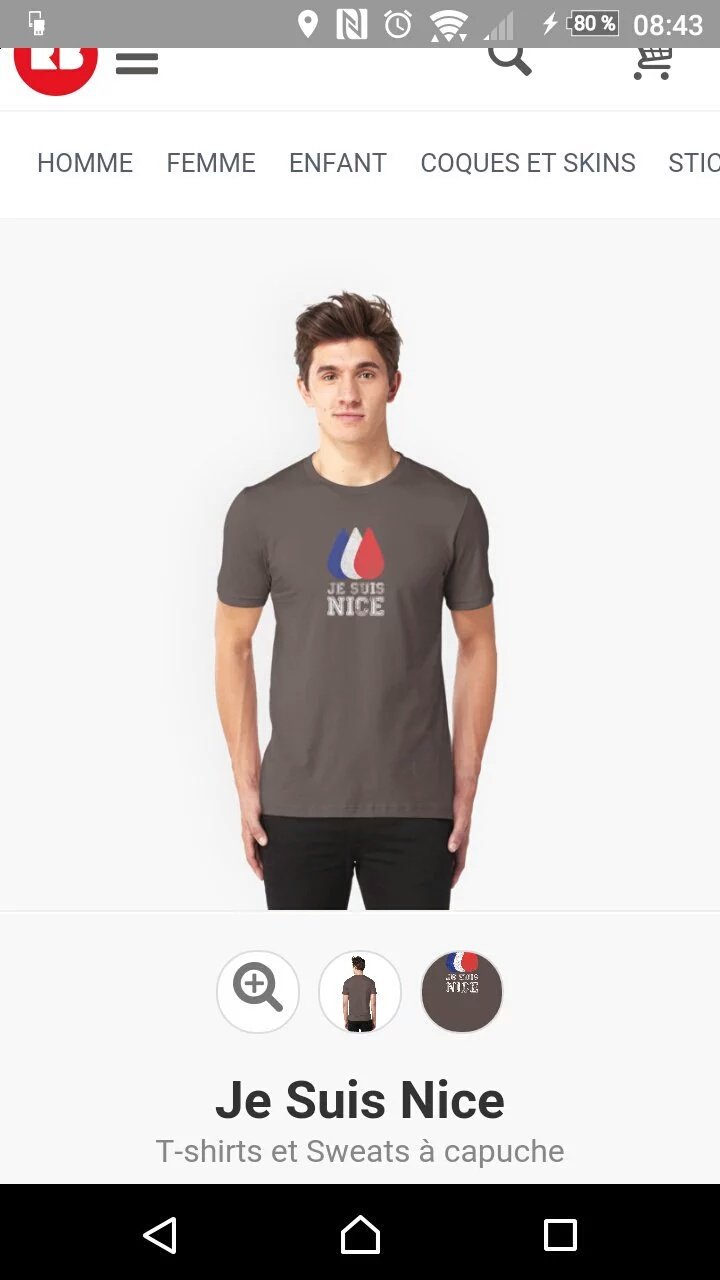Show the back view thumbnail

(x=360, y=991)
